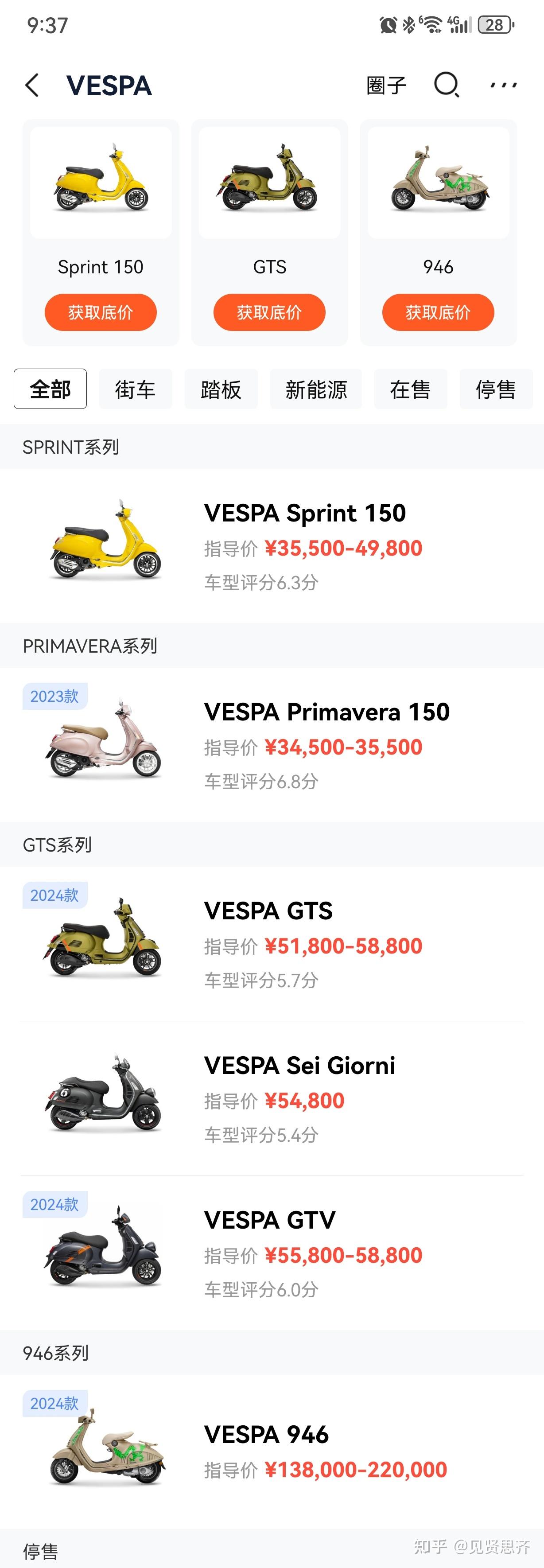The height and width of the screenshot is (1568, 544).
Task: Open the more options (...) menu
Action: 504,85
